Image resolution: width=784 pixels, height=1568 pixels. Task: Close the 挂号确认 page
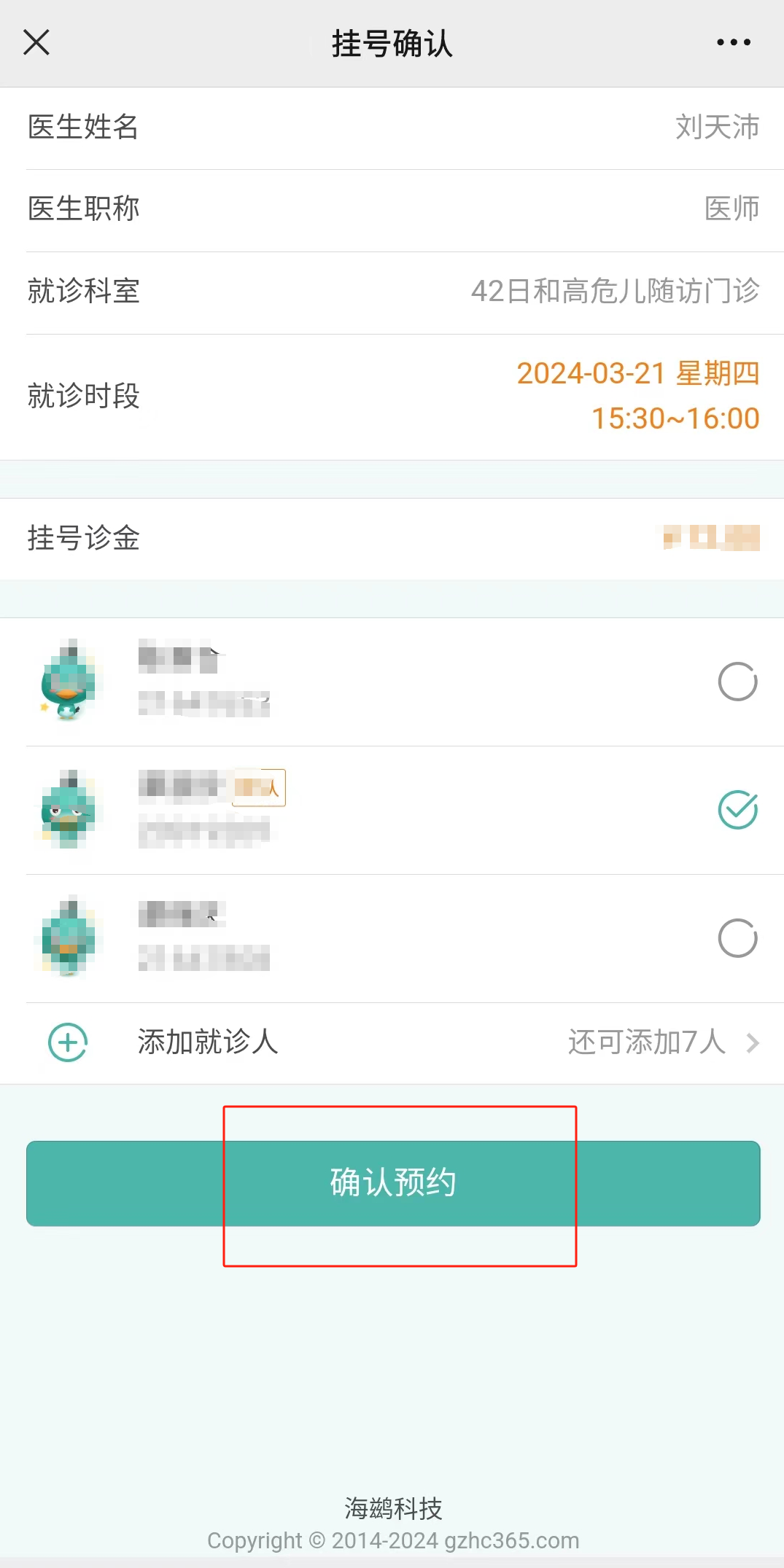[36, 42]
